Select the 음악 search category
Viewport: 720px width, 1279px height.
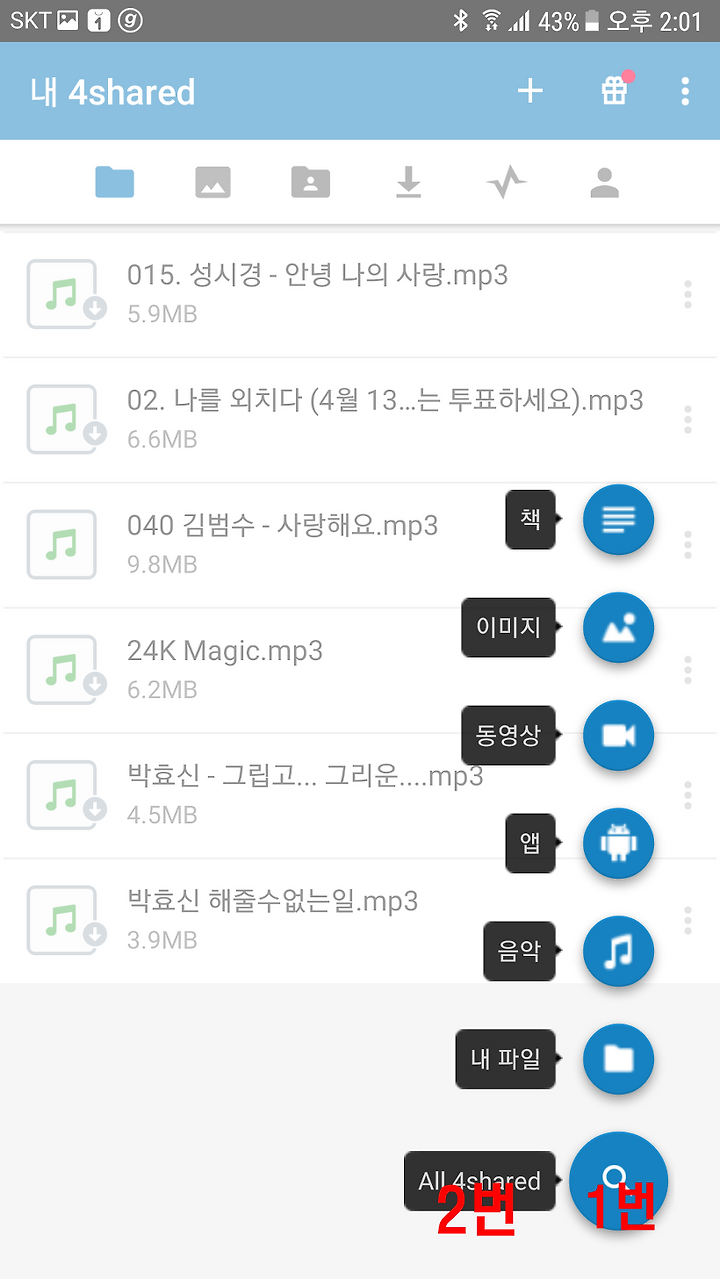click(x=618, y=951)
